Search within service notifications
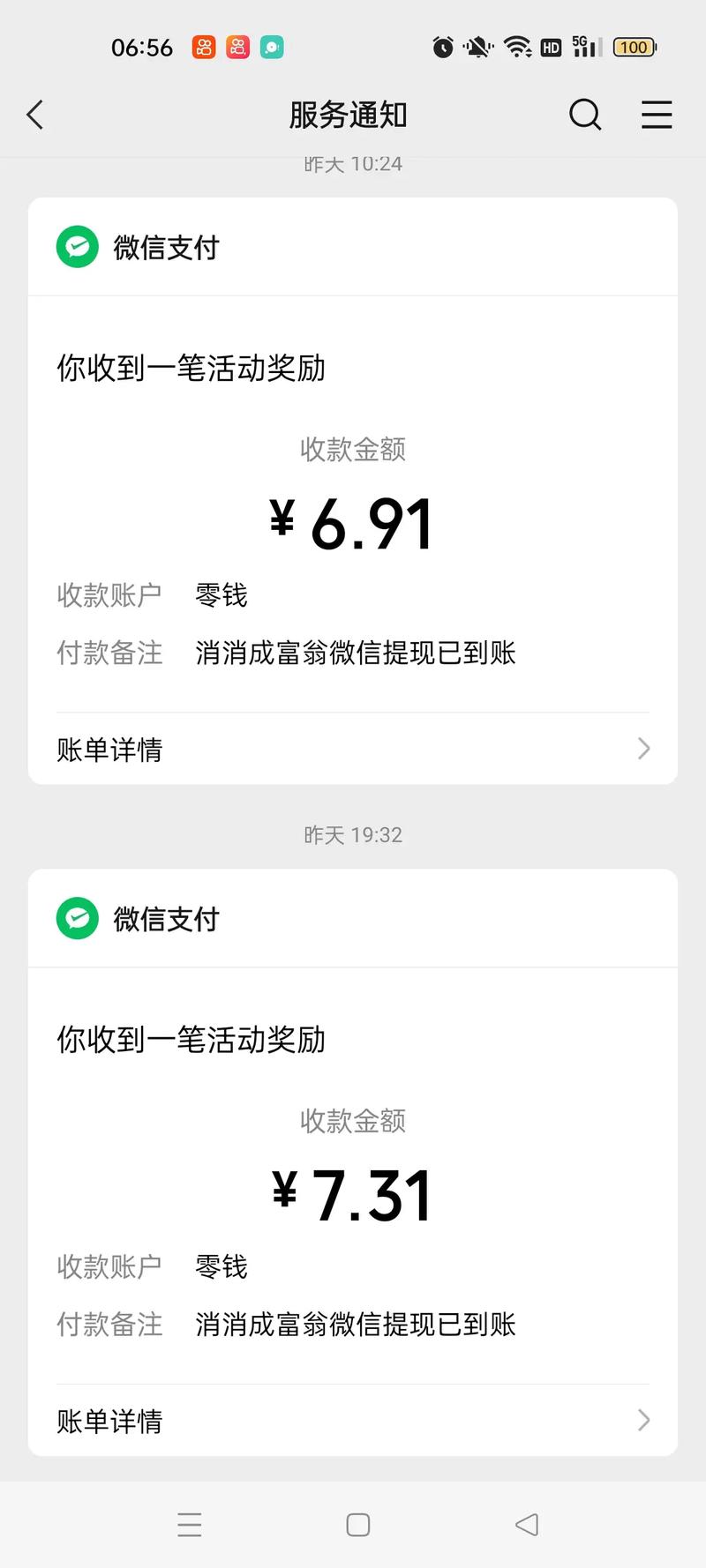Screen dimensions: 706x1568 (585, 115)
